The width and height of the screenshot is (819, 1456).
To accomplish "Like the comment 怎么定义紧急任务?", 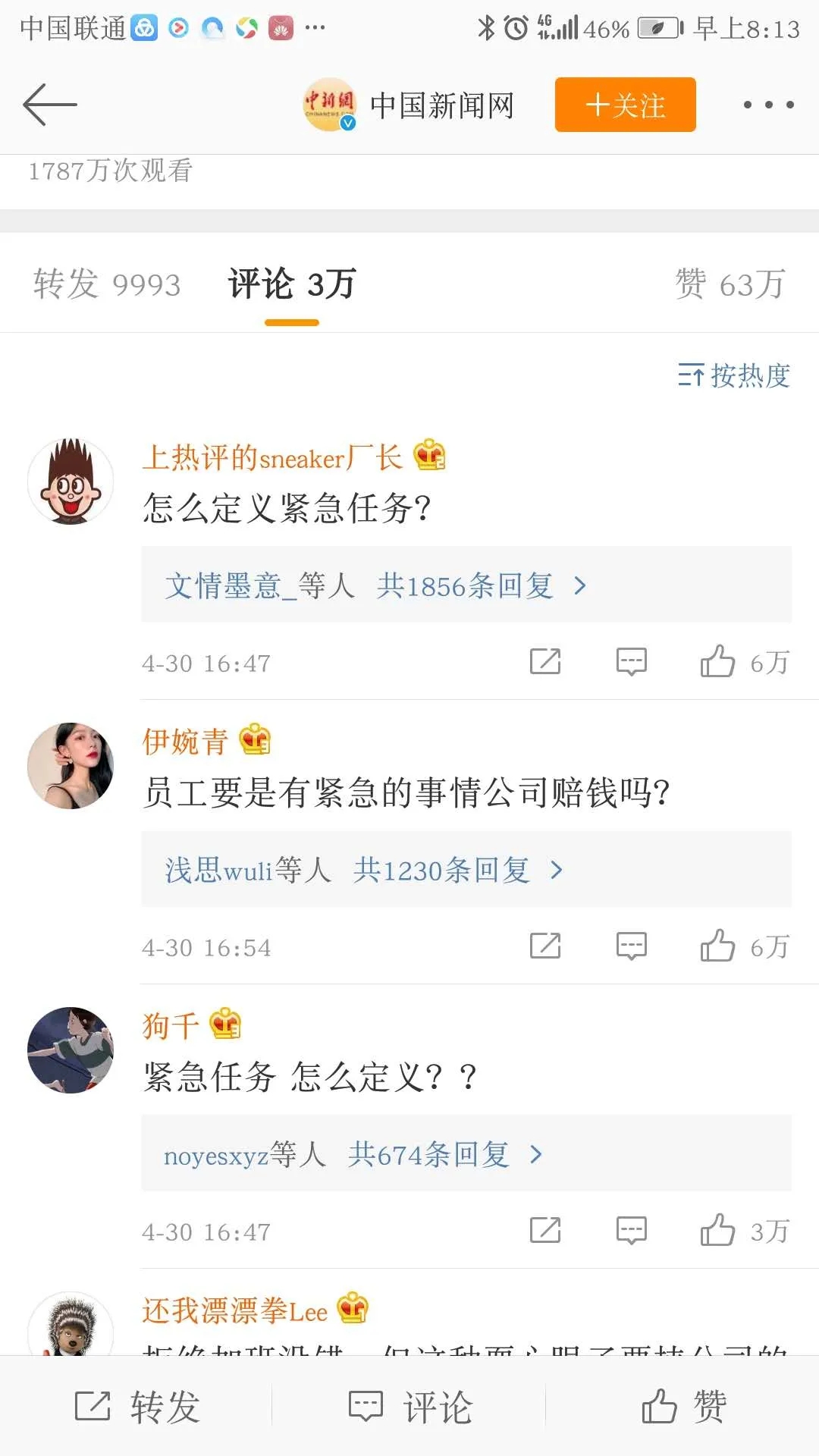I will click(717, 662).
